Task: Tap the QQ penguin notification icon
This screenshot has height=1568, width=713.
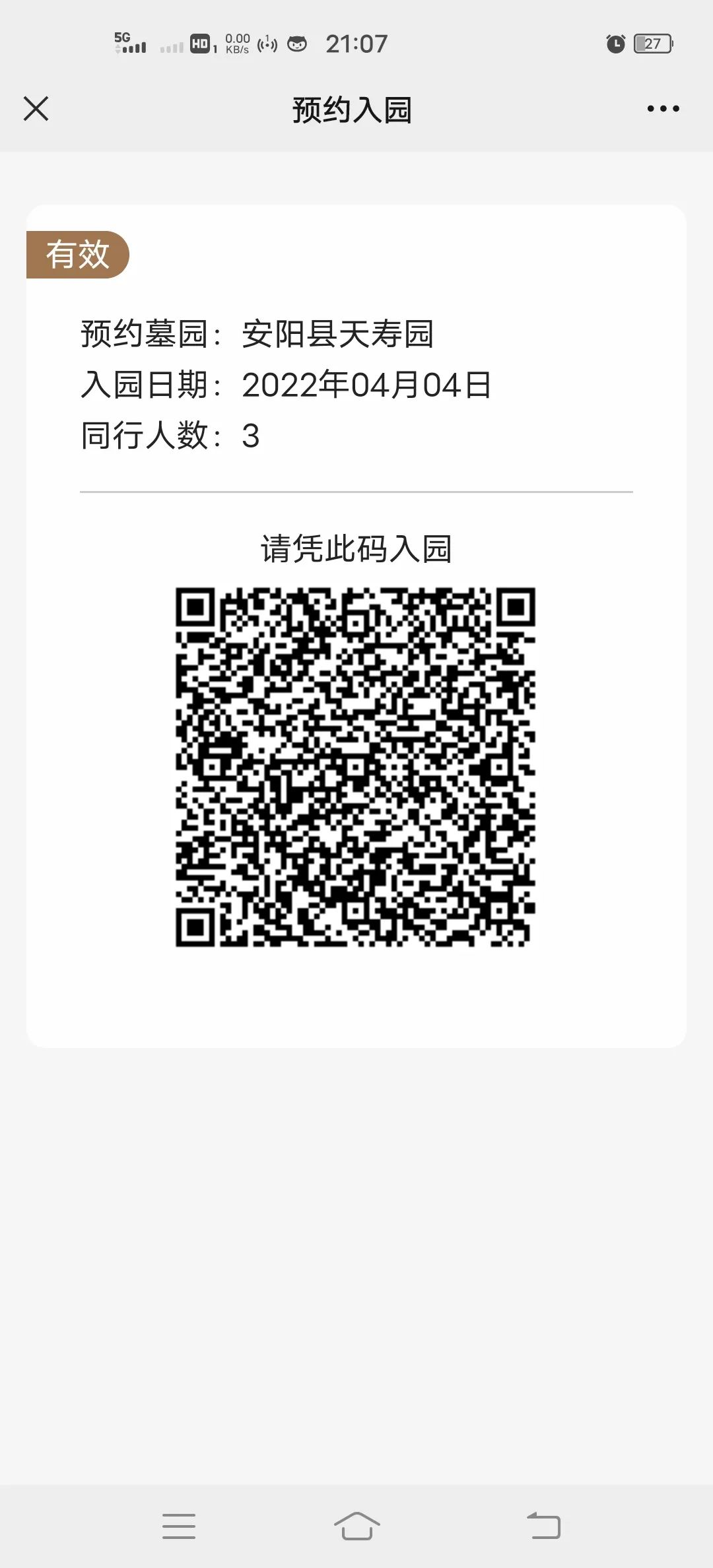Action: (x=297, y=44)
